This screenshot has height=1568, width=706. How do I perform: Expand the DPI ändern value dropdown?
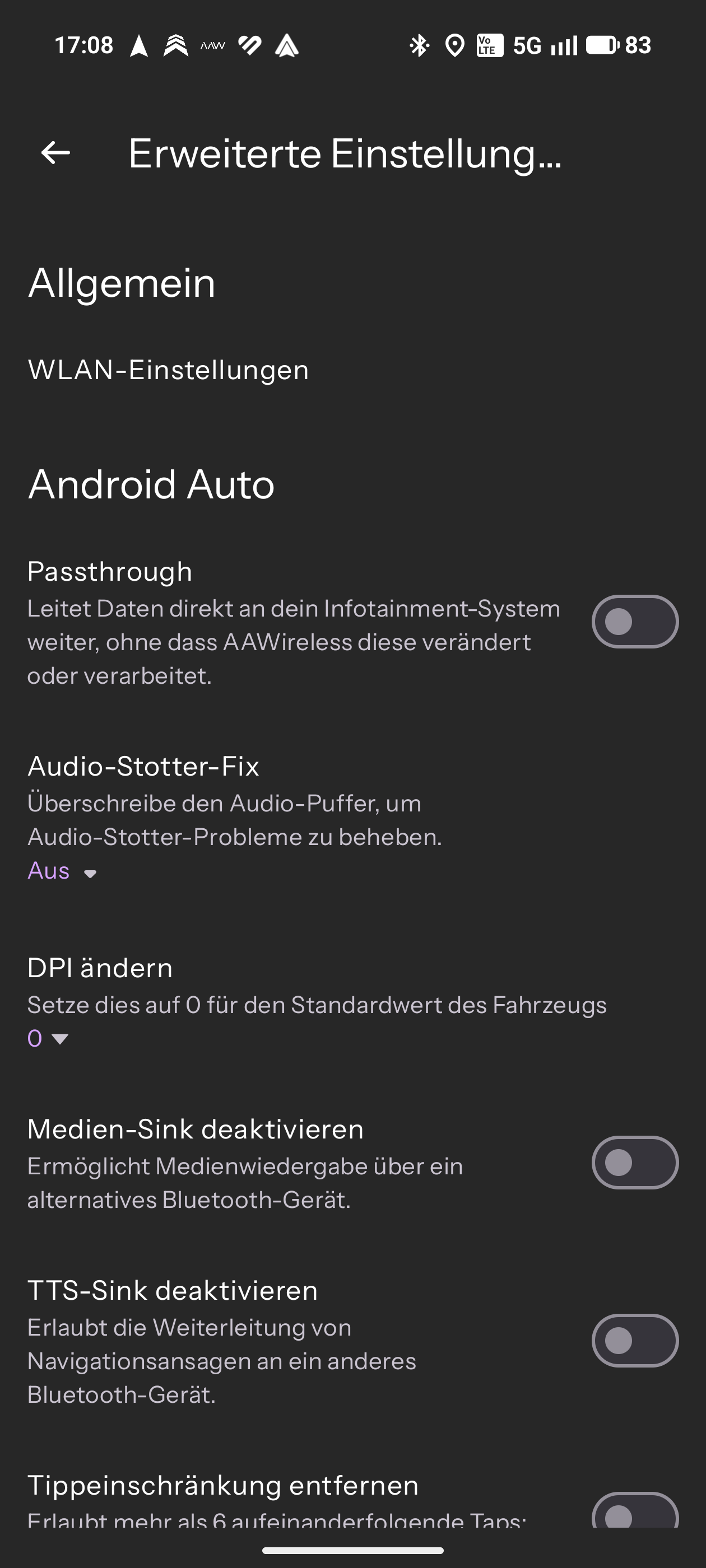click(48, 1038)
